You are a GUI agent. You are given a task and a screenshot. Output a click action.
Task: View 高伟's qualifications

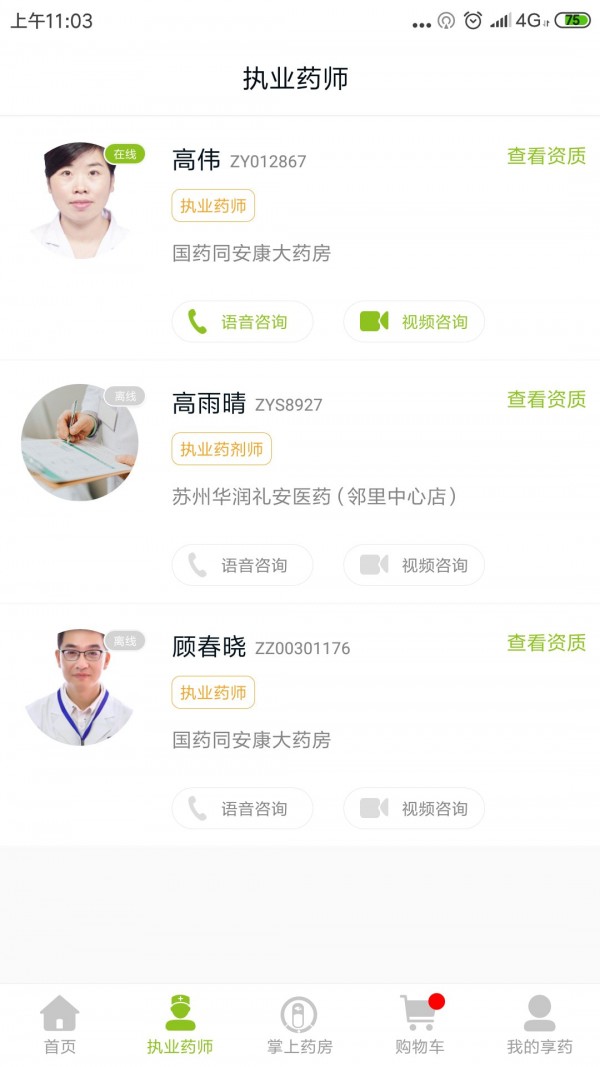point(546,156)
